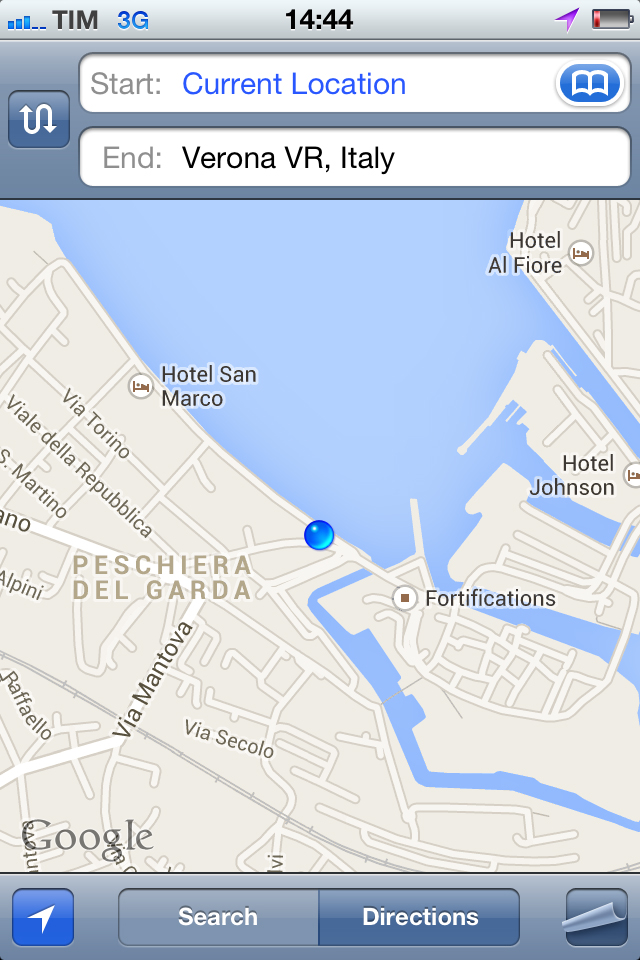640x960 pixels.
Task: Center map on current location arrow
Action: 43,917
